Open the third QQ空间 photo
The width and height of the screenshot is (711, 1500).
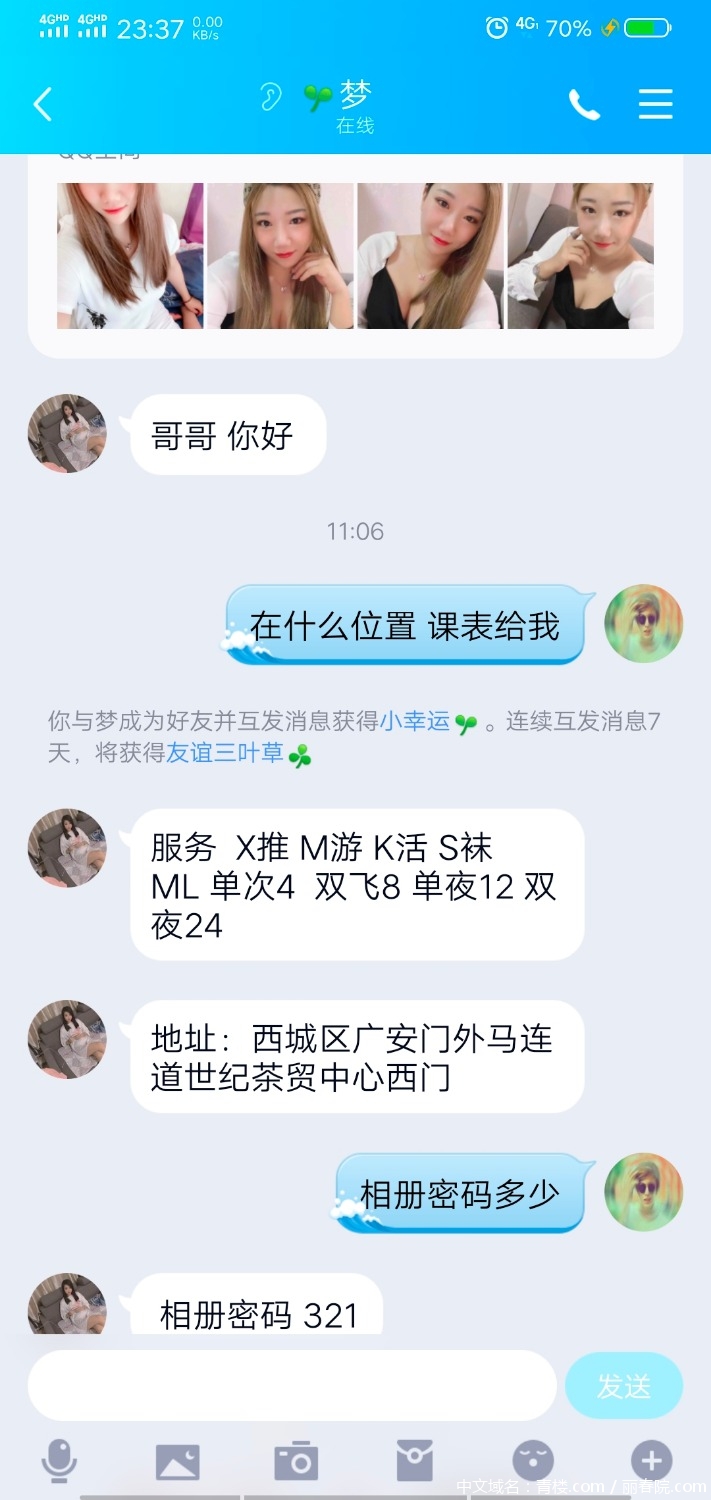[430, 256]
